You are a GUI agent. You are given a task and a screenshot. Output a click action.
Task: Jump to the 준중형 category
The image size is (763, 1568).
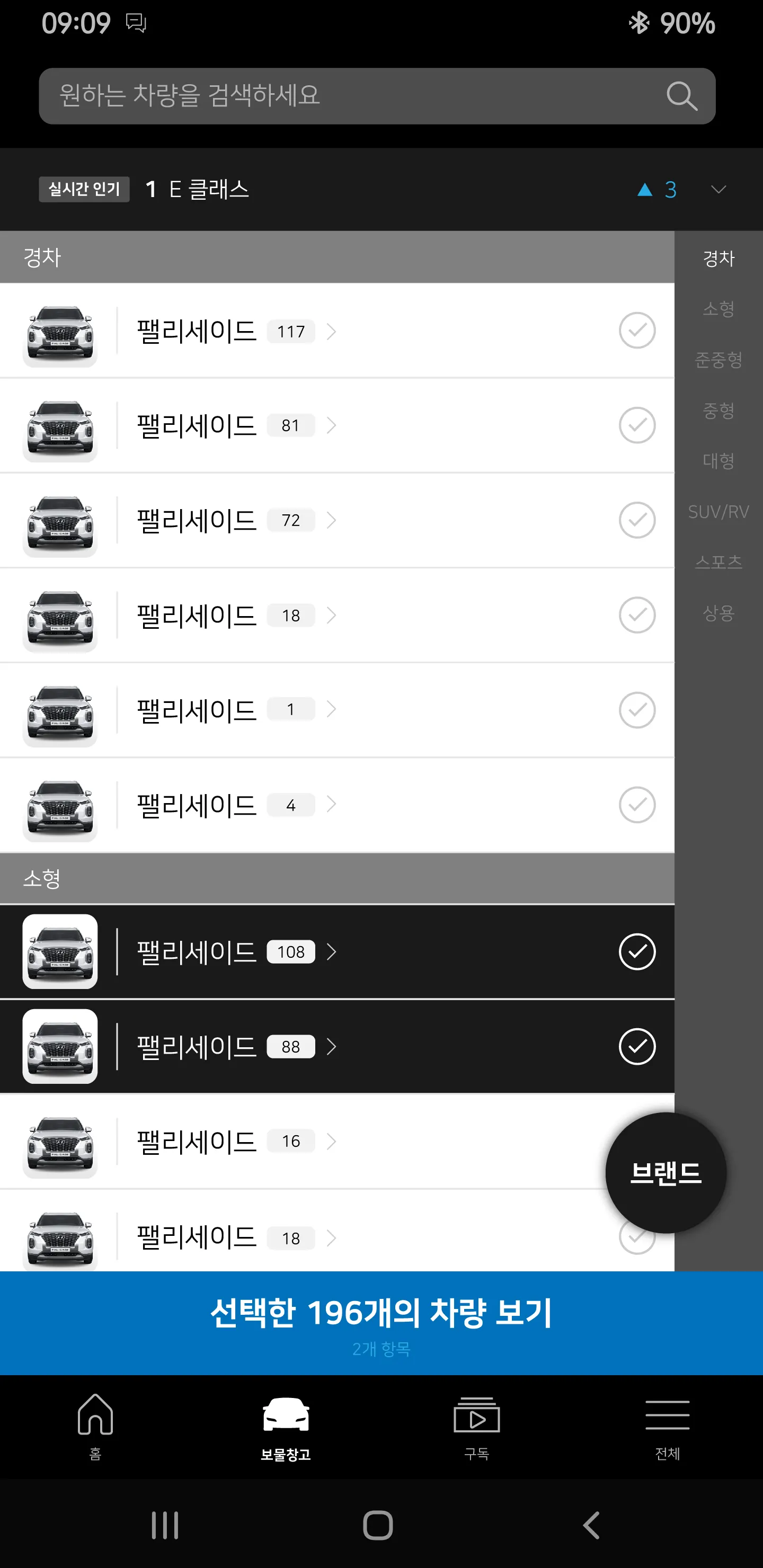point(718,360)
